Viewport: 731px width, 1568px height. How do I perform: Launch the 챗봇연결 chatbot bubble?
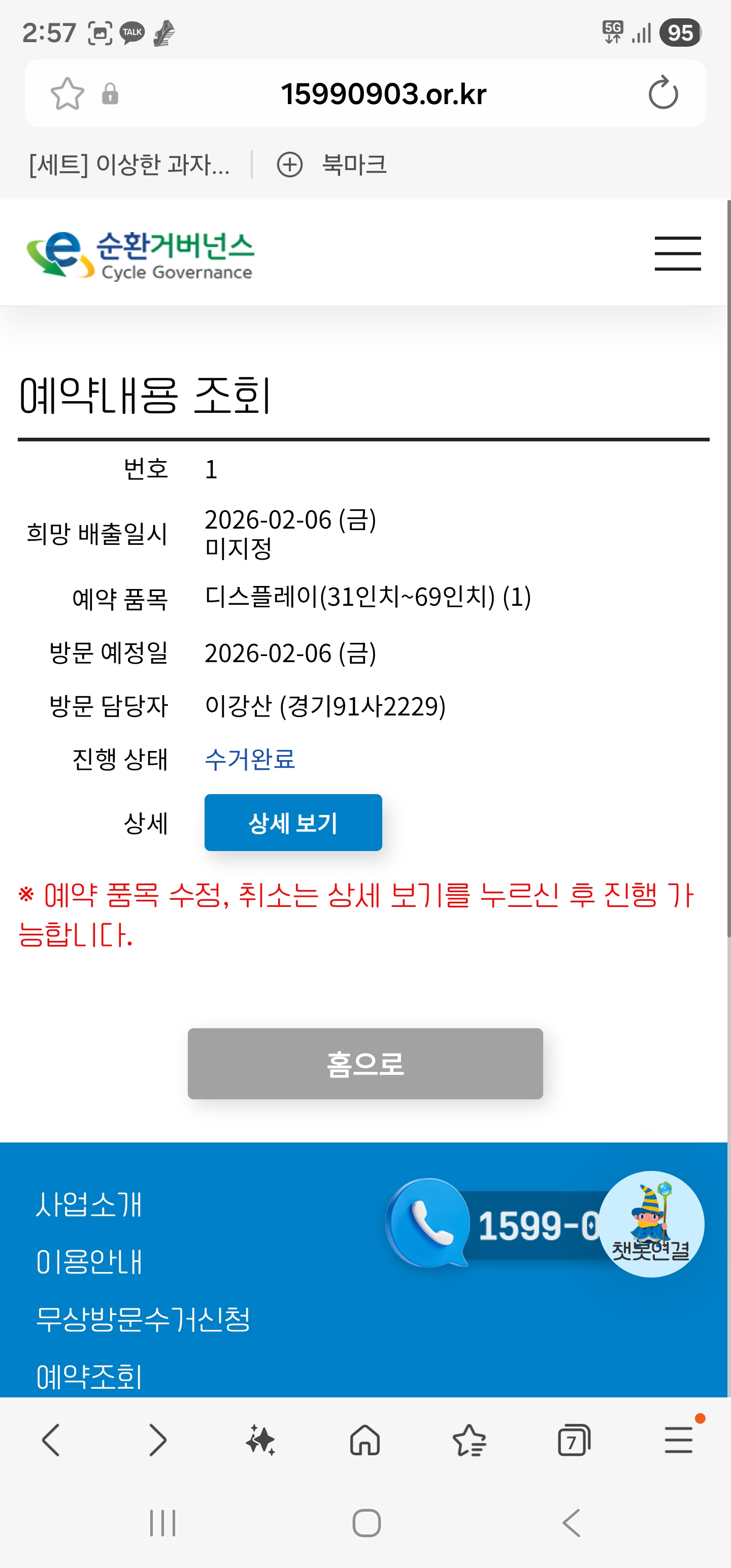651,1224
